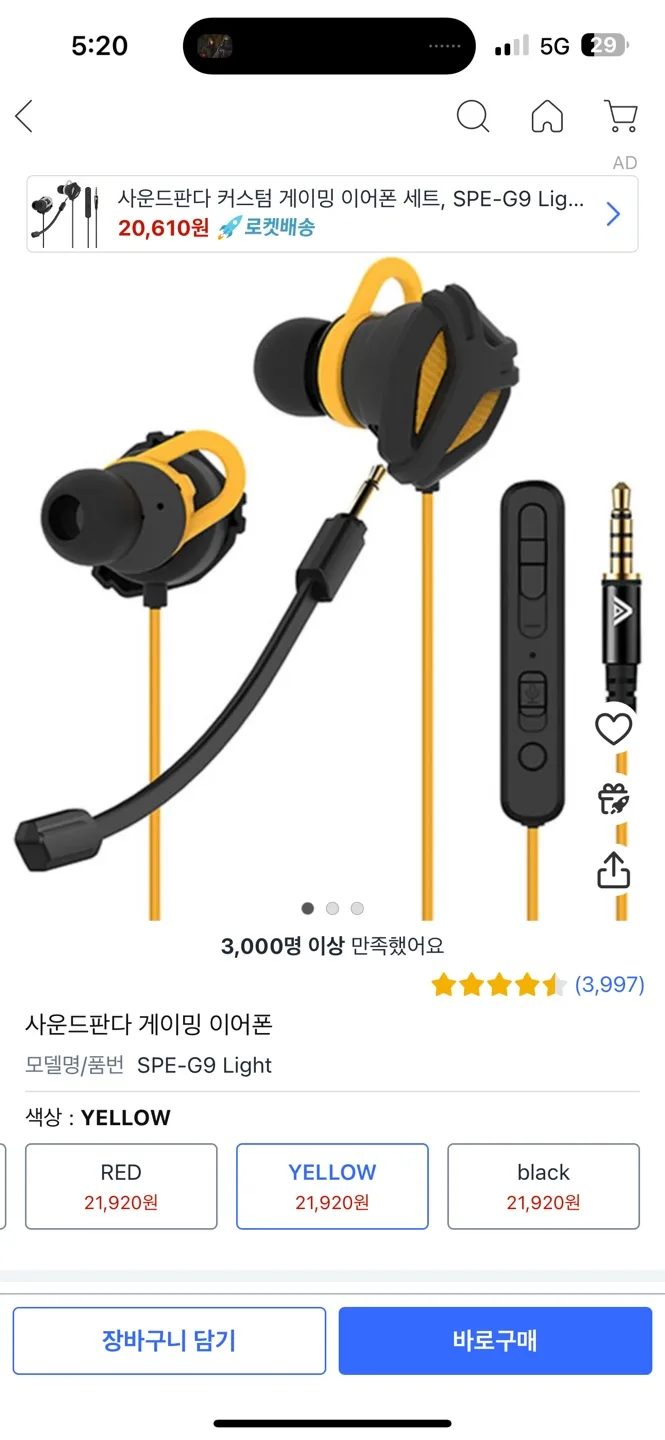The width and height of the screenshot is (665, 1440).
Task: Add to cart with 장바구니 담기
Action: [169, 1340]
